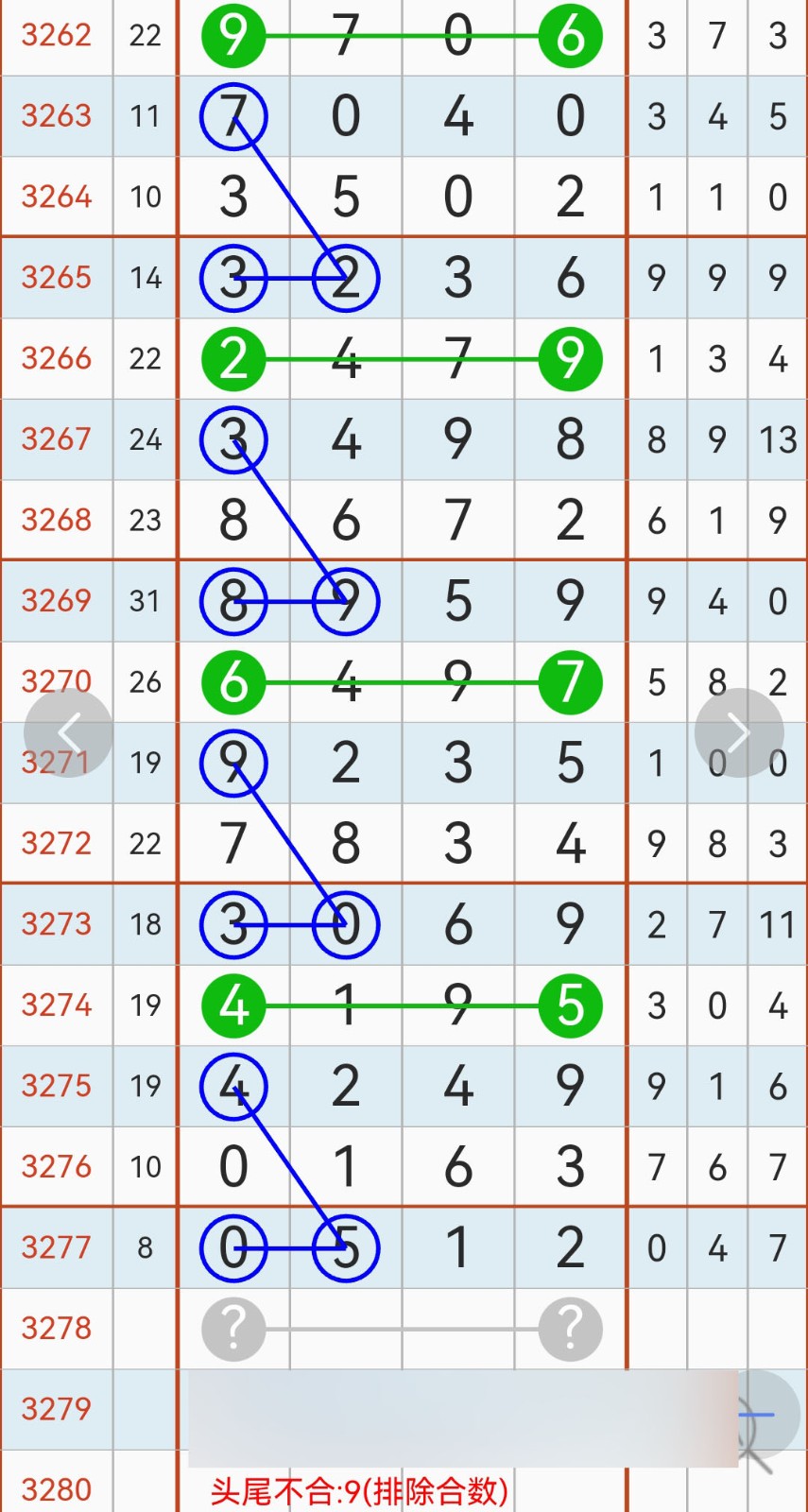Select the row labeled 3265
808x1512 pixels.
pos(56,278)
